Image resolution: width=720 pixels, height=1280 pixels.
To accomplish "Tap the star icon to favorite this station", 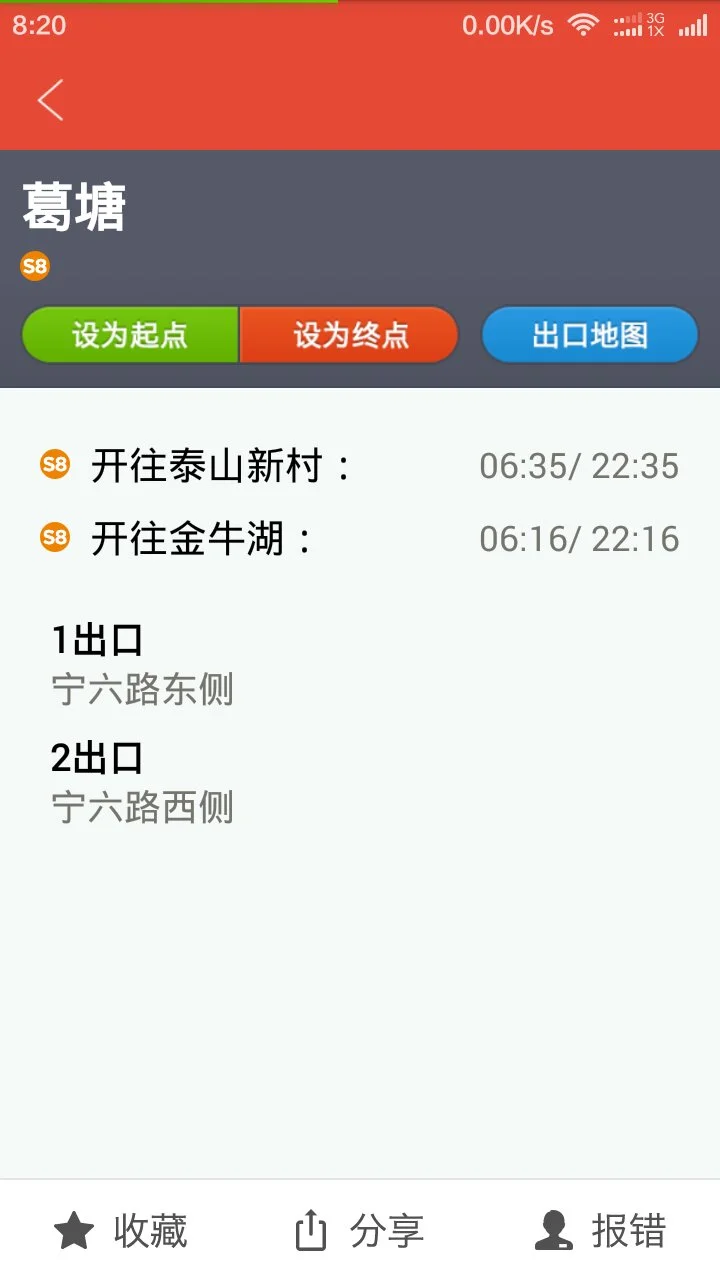I will [x=69, y=1230].
